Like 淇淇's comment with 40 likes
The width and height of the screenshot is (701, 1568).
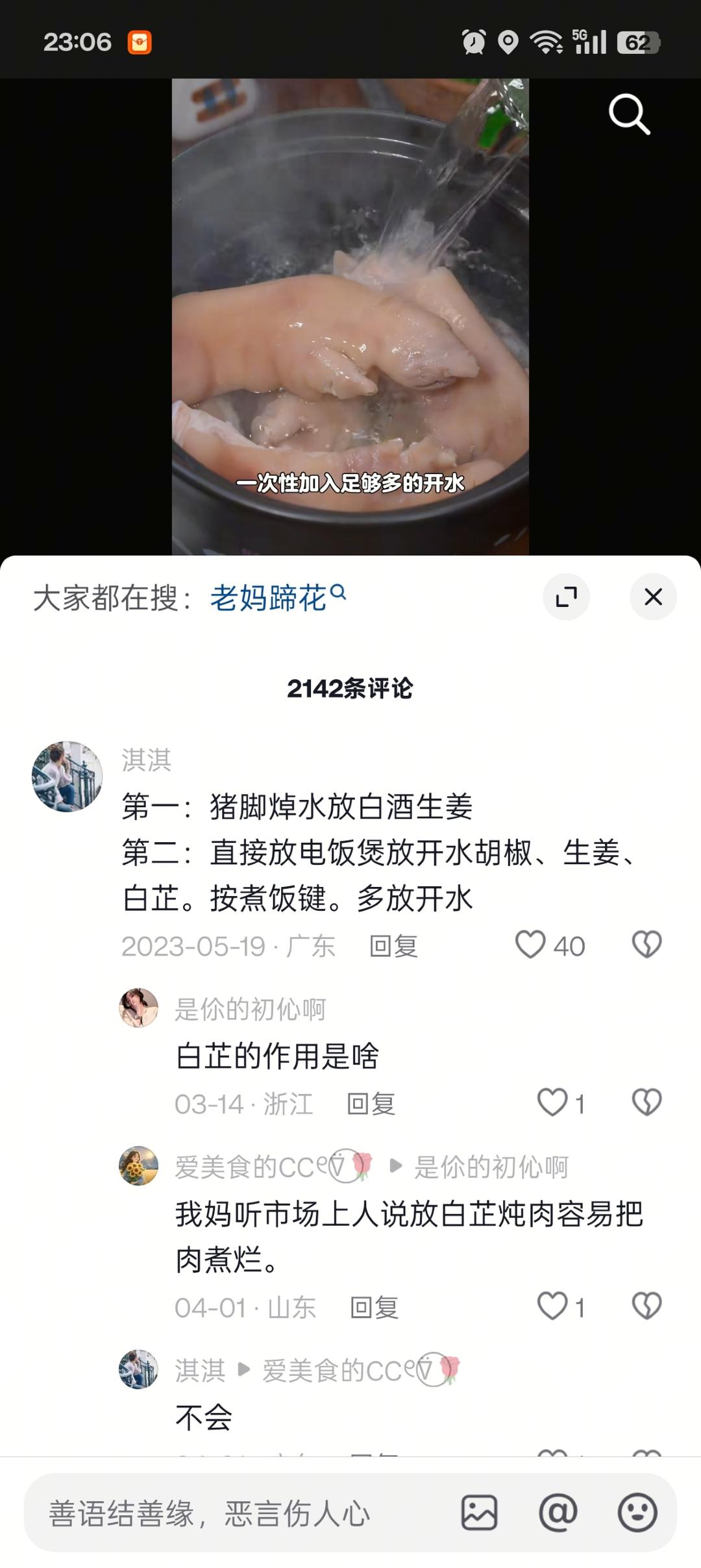click(530, 945)
